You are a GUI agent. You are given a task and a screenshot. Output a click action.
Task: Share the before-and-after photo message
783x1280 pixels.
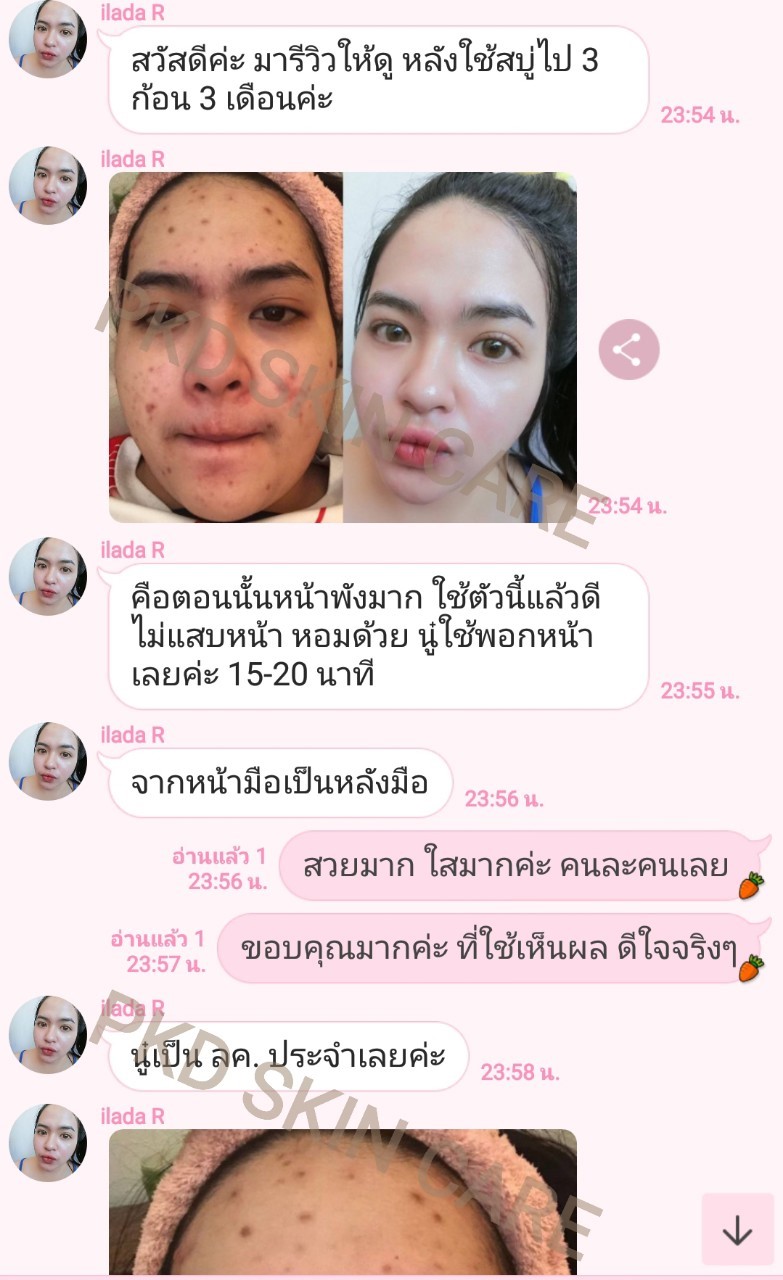pyautogui.click(x=629, y=350)
